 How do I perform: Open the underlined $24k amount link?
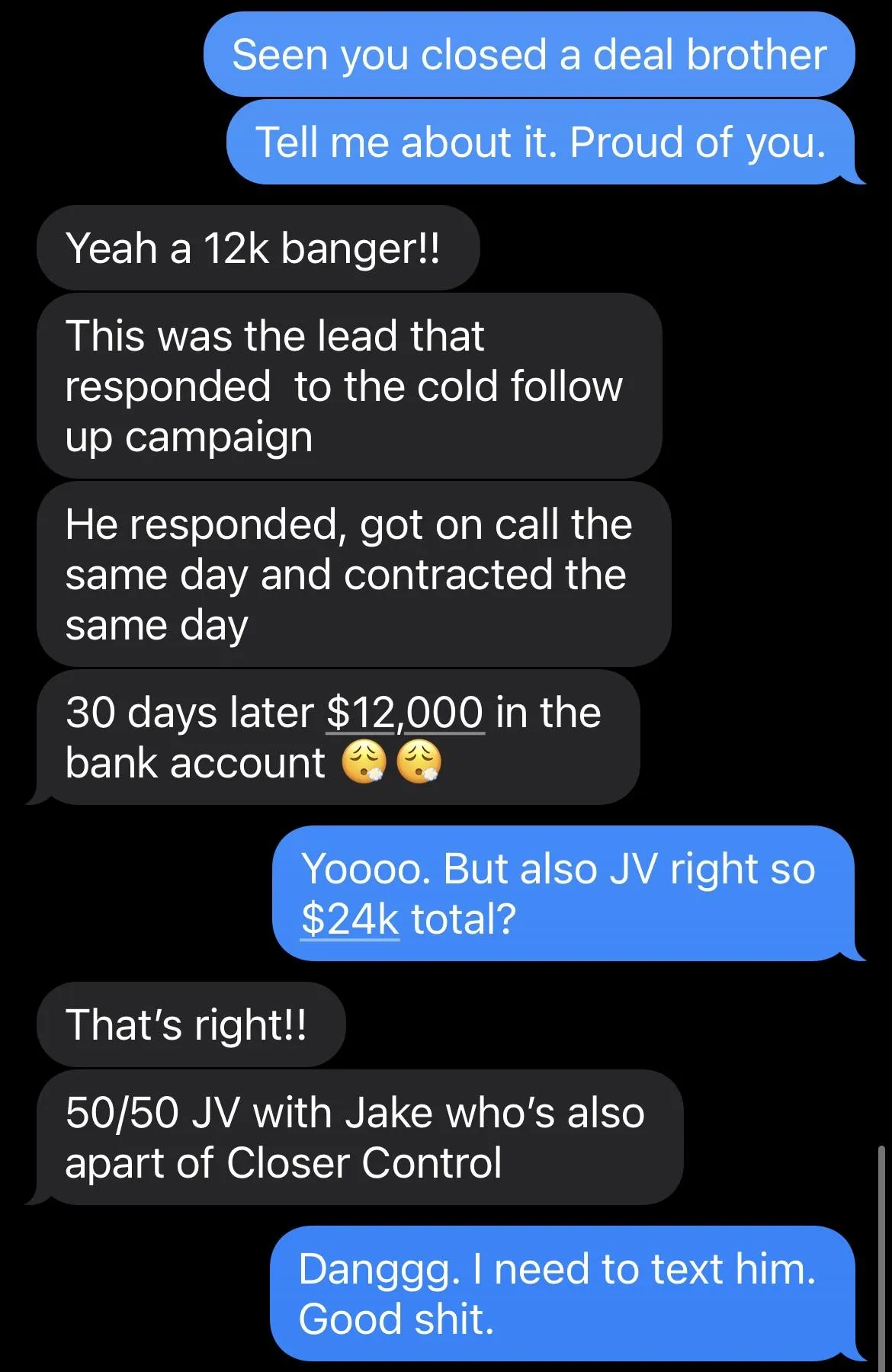pos(350,918)
